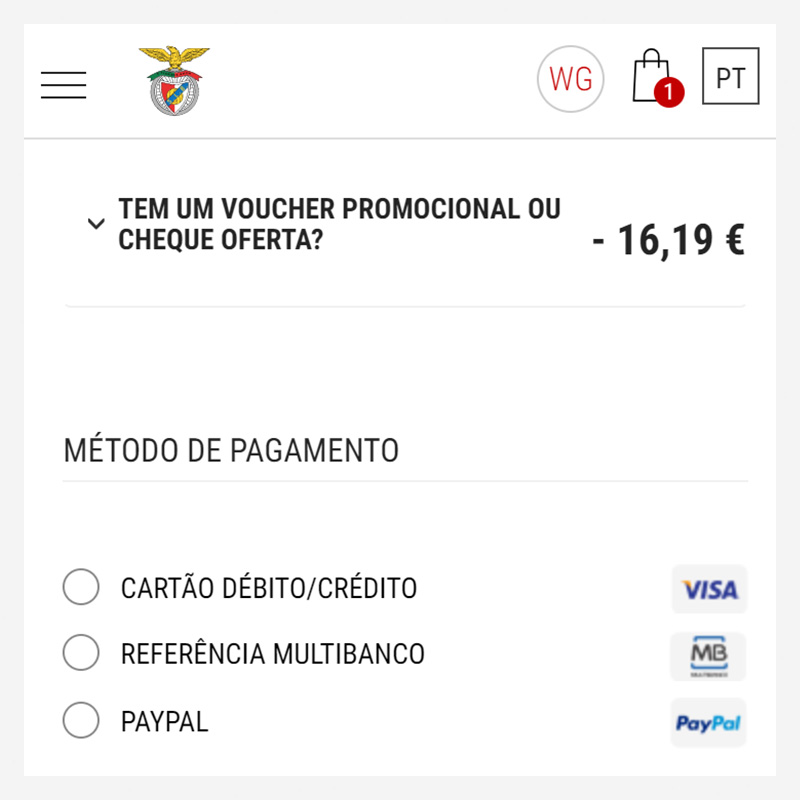Pick PayPal as payment method
This screenshot has height=800, width=800.
(x=81, y=720)
